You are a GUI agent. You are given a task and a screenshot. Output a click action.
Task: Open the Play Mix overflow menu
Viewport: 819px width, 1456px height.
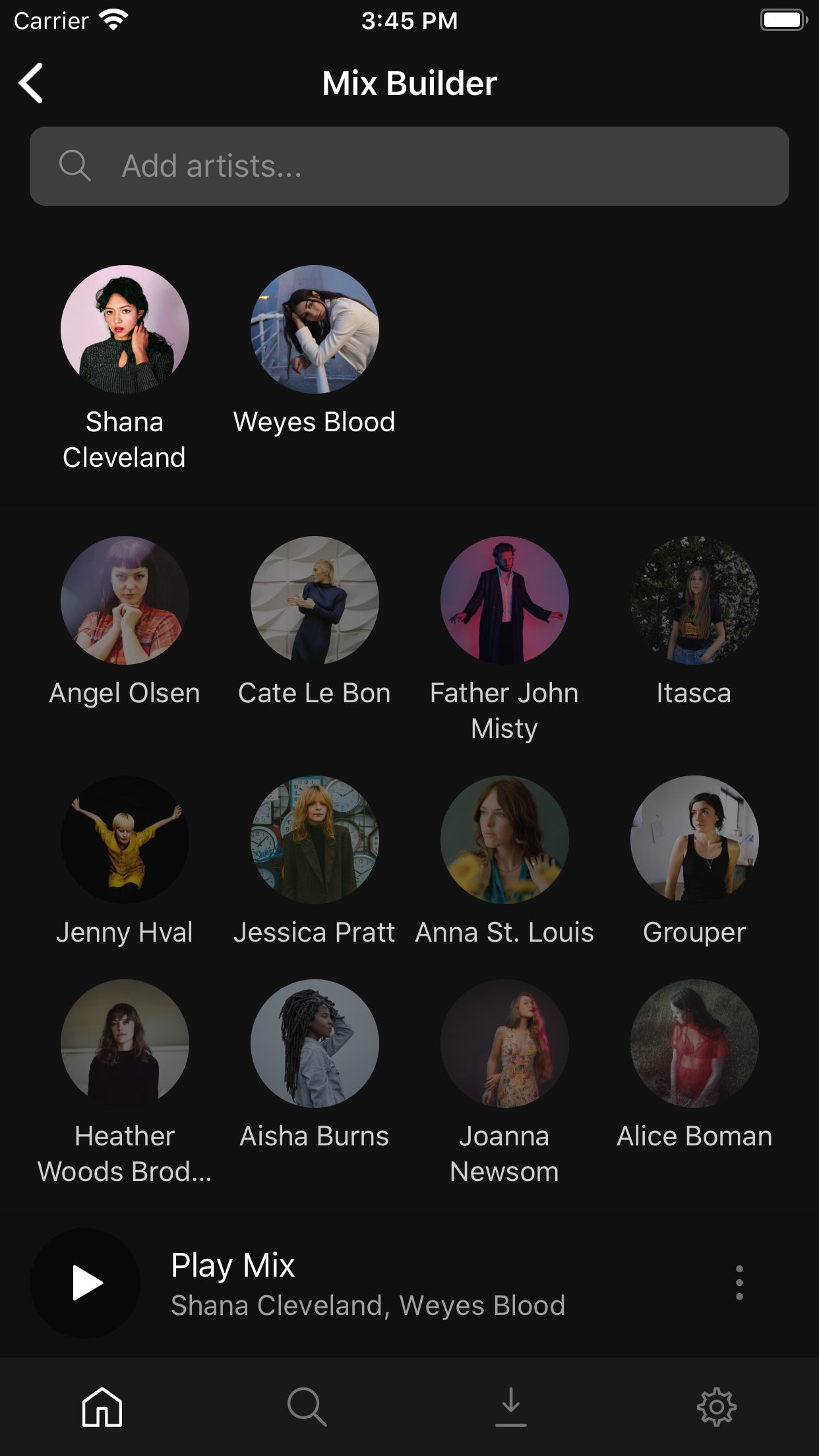(x=739, y=1283)
